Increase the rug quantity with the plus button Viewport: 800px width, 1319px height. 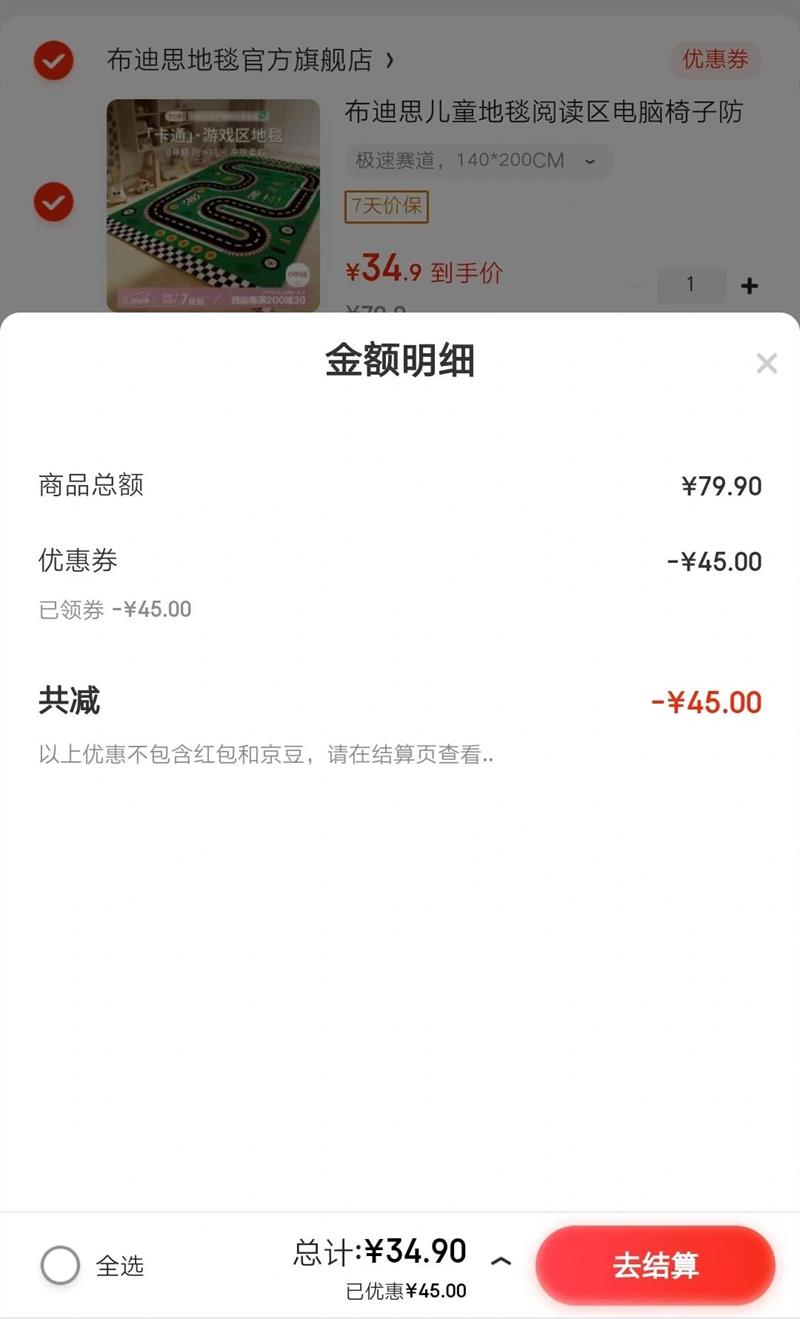coord(749,286)
